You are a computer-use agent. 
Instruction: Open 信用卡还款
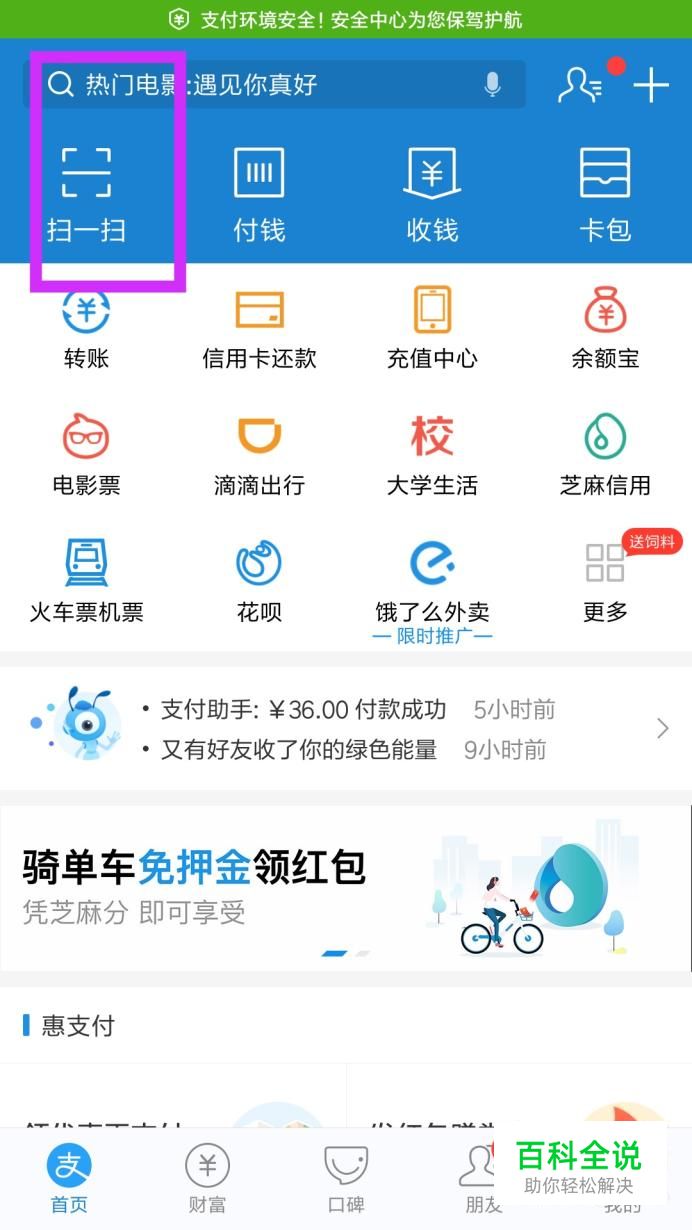pos(259,328)
